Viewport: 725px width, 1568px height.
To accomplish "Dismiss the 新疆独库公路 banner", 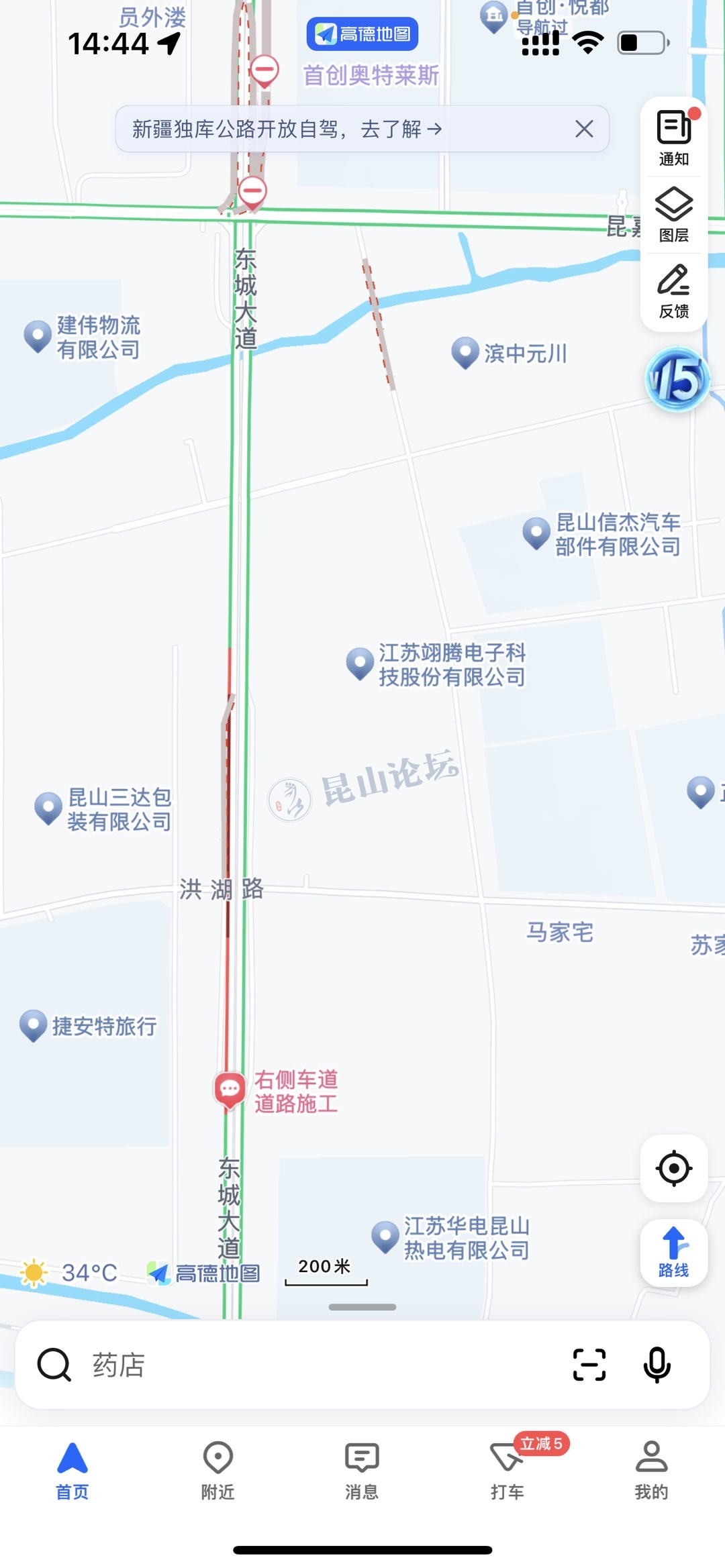I will pos(584,129).
